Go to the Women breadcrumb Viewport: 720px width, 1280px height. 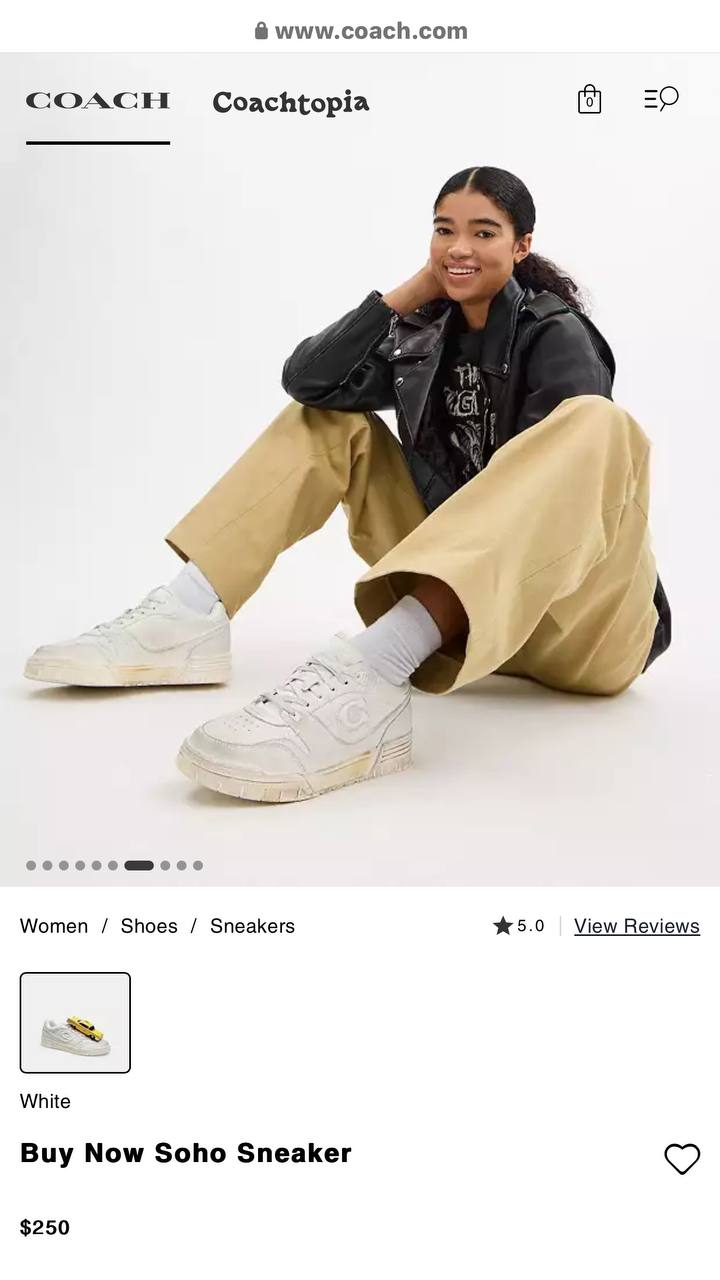point(54,926)
